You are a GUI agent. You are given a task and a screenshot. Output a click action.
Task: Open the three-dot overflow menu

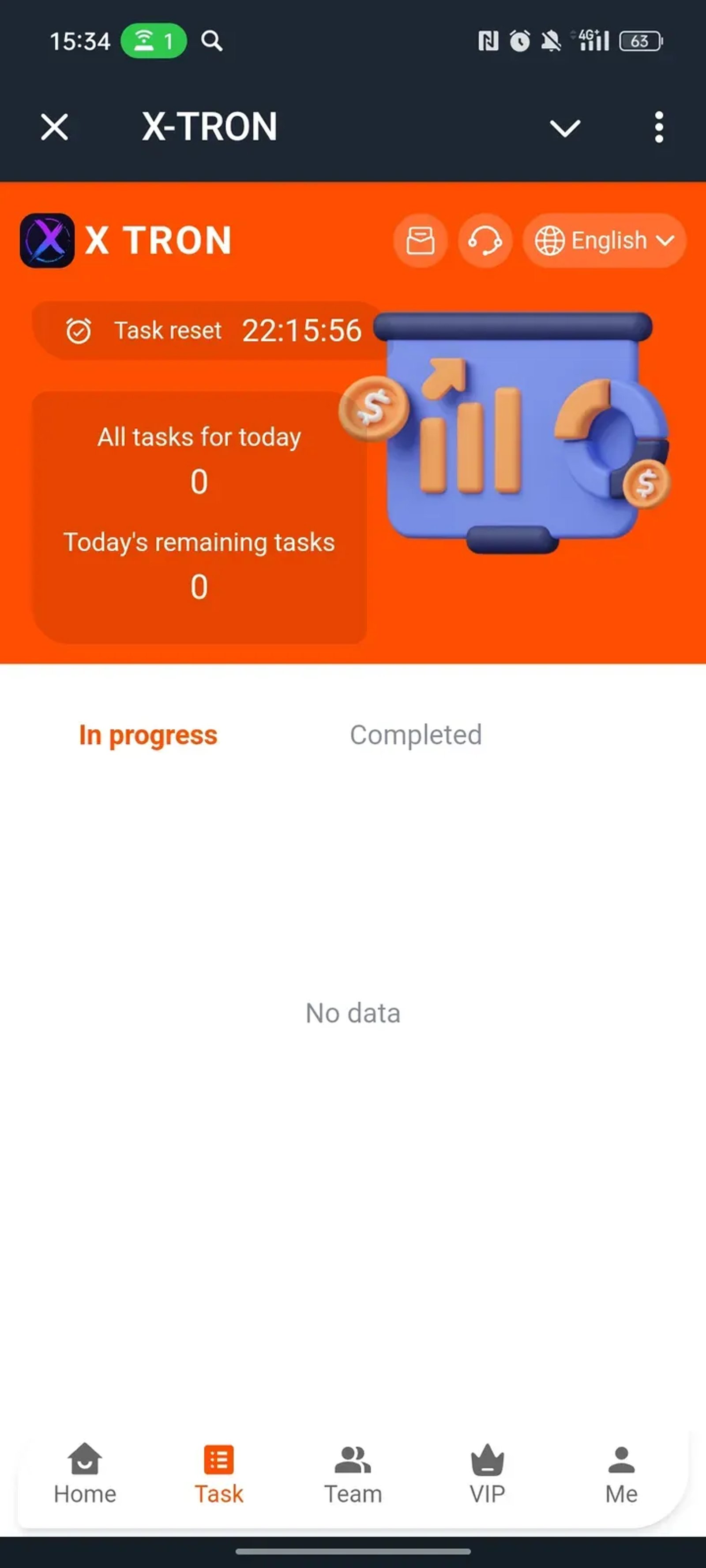coord(658,127)
